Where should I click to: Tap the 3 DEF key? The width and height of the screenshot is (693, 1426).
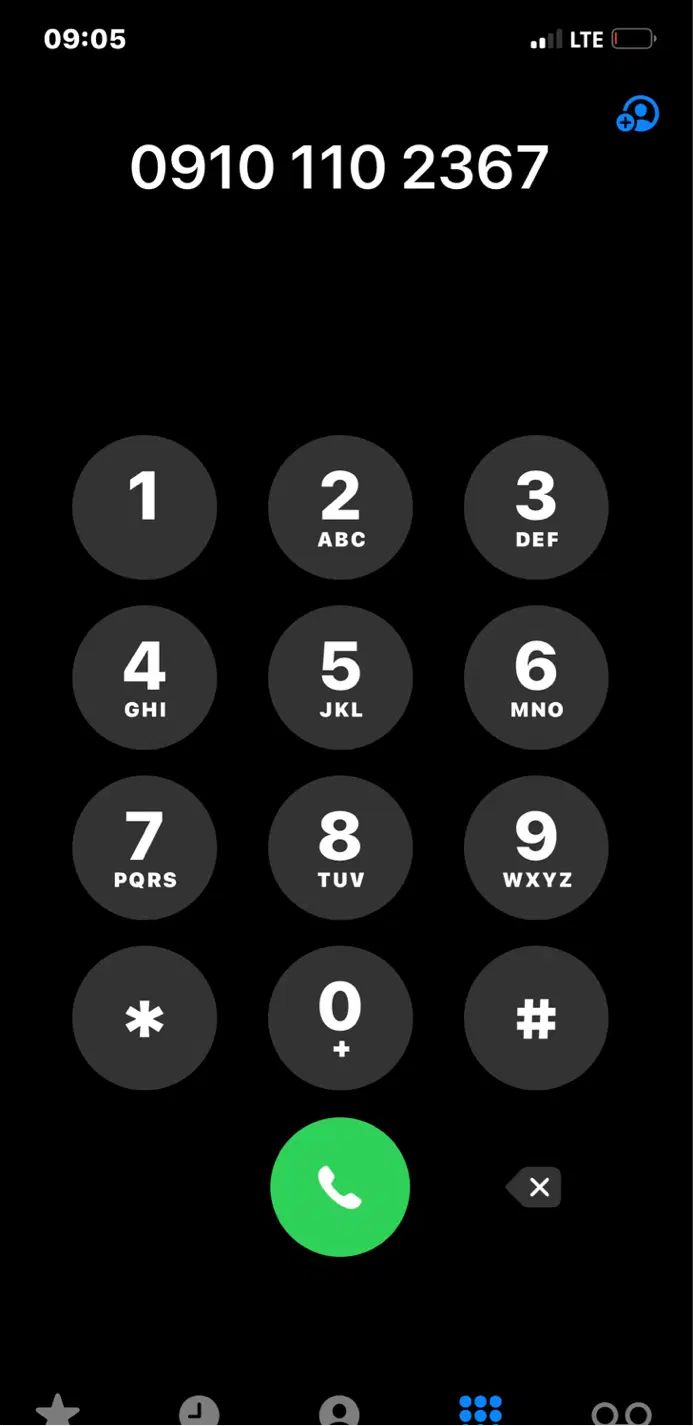pyautogui.click(x=536, y=507)
